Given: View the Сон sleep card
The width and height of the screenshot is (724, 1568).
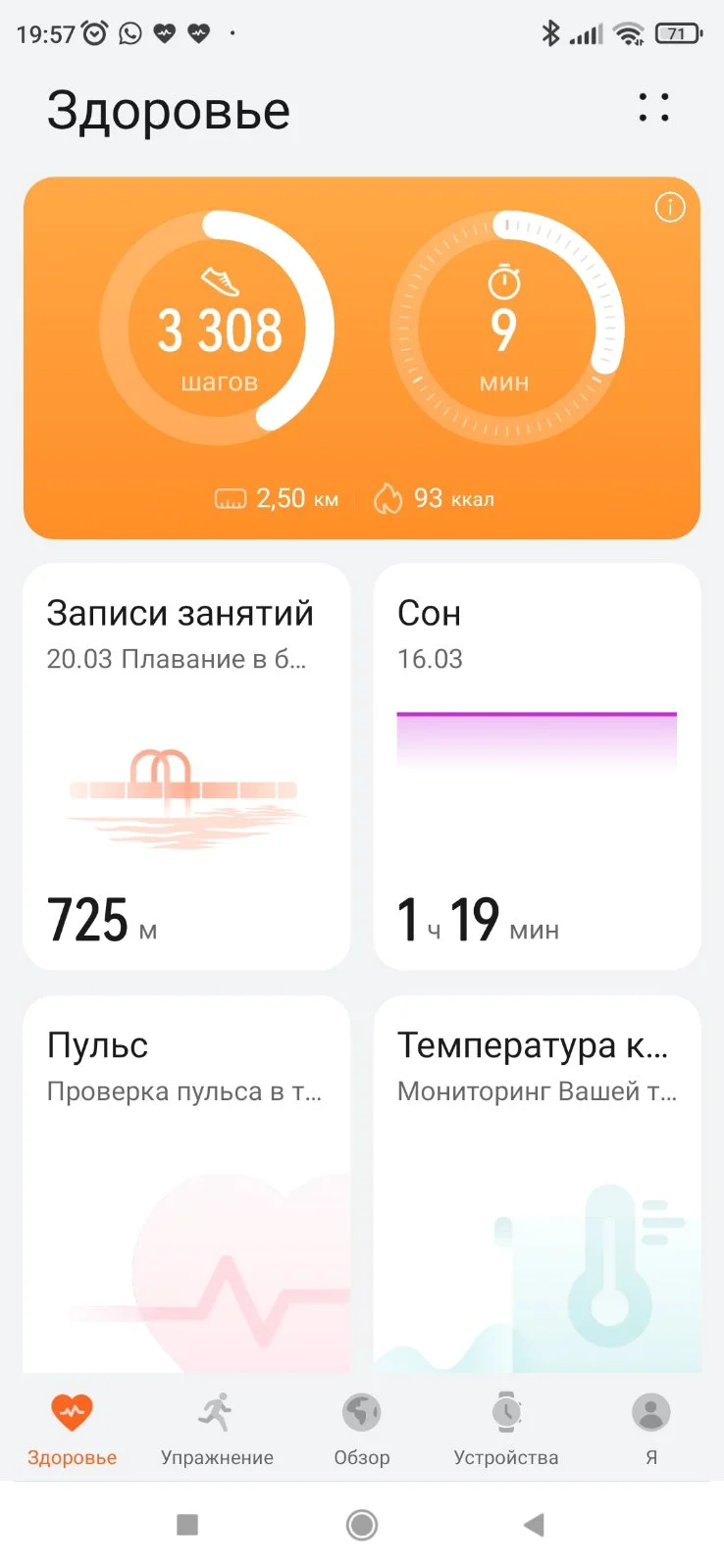Looking at the screenshot, I should pos(537,766).
